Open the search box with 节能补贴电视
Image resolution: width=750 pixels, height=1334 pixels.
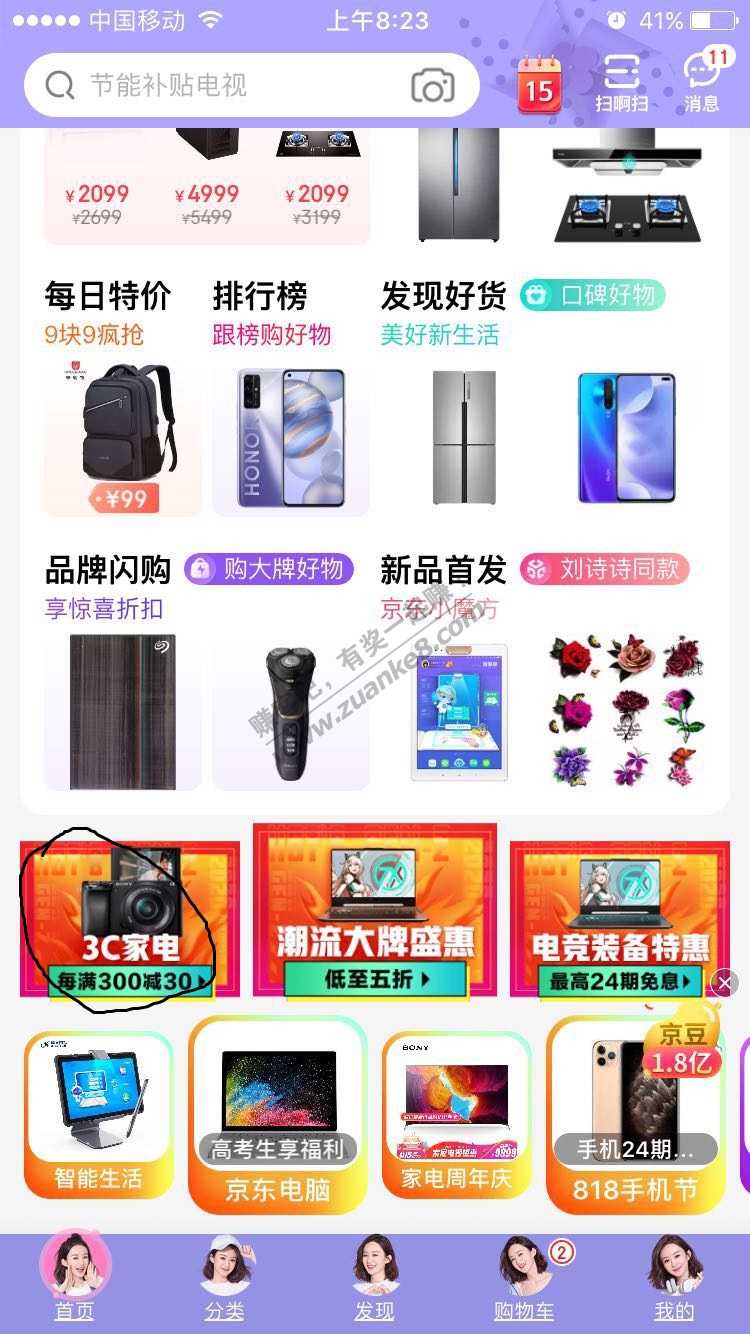pos(220,86)
